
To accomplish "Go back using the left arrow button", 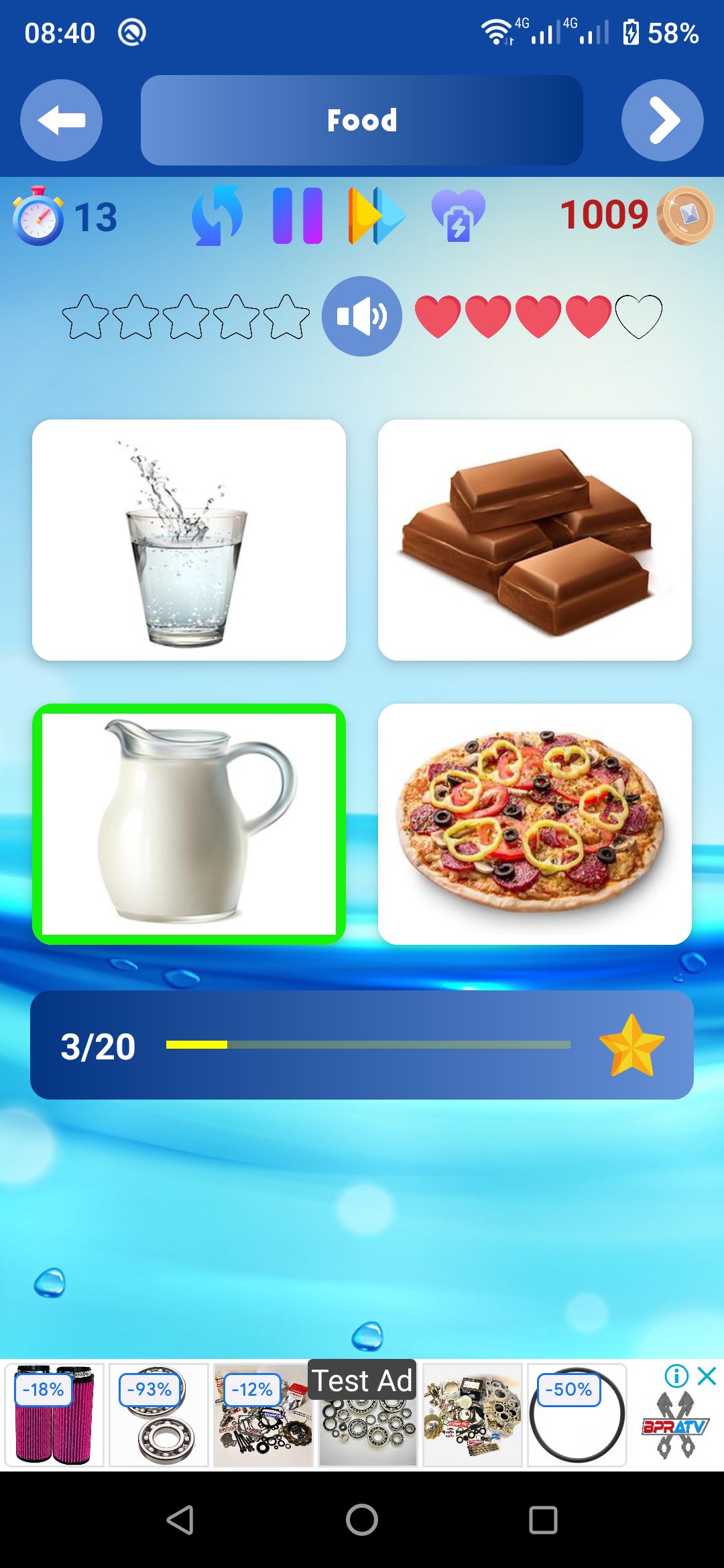I will click(x=61, y=121).
